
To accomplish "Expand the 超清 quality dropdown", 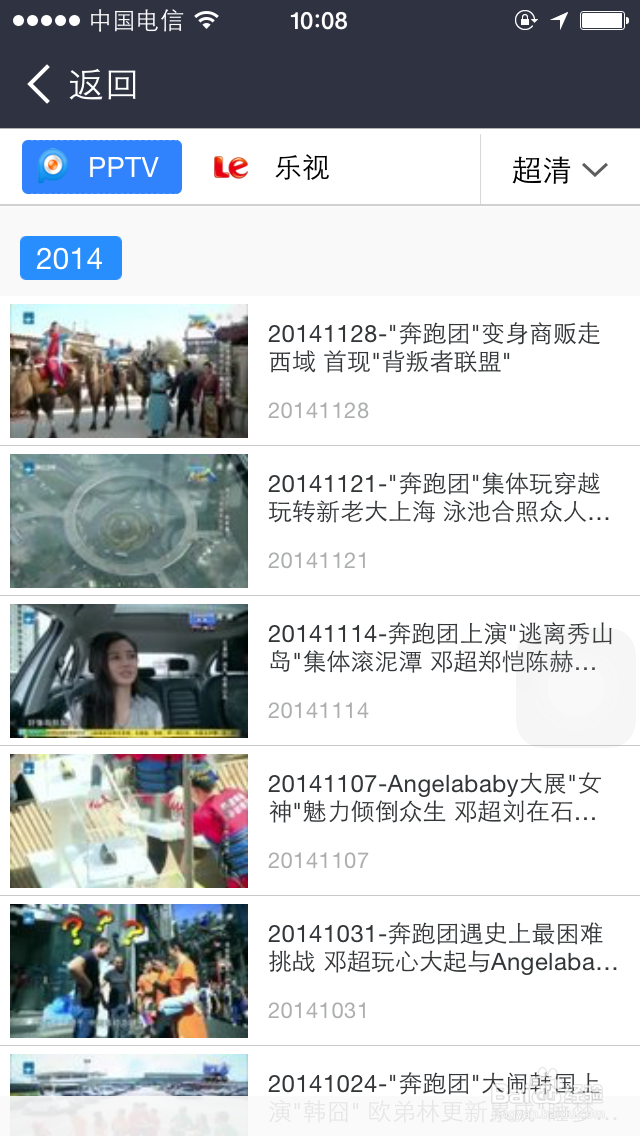I will pyautogui.click(x=560, y=169).
